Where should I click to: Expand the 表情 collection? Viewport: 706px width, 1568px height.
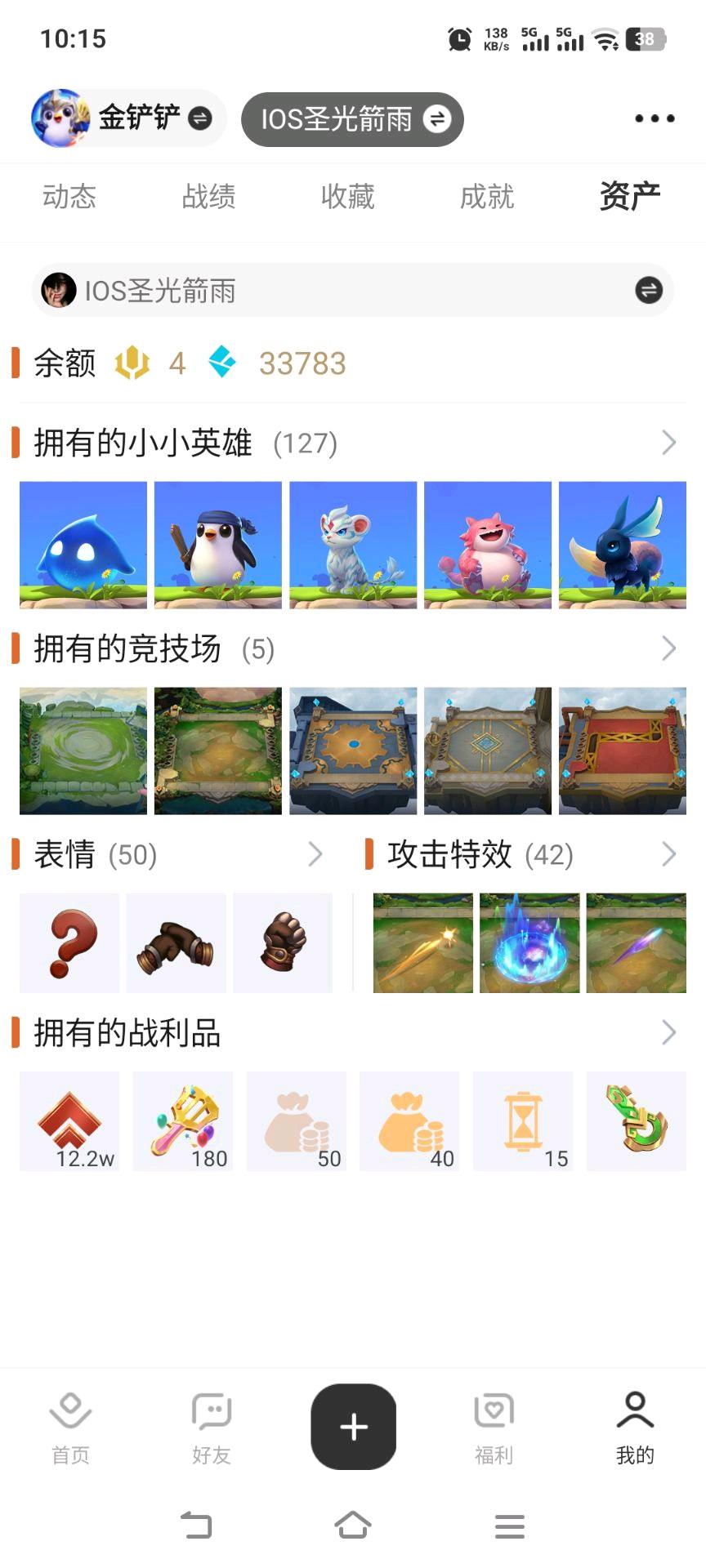[315, 854]
